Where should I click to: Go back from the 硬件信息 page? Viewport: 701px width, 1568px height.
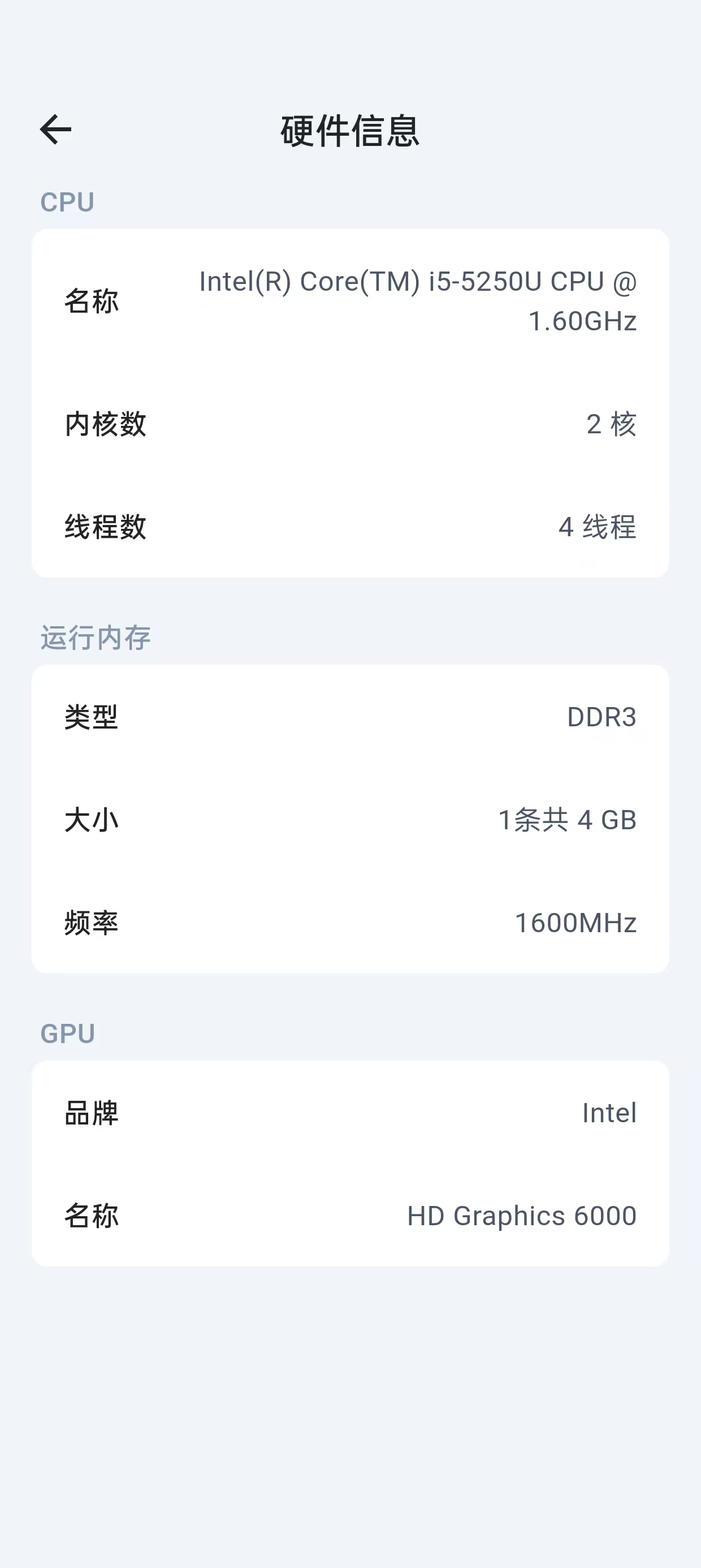point(55,130)
